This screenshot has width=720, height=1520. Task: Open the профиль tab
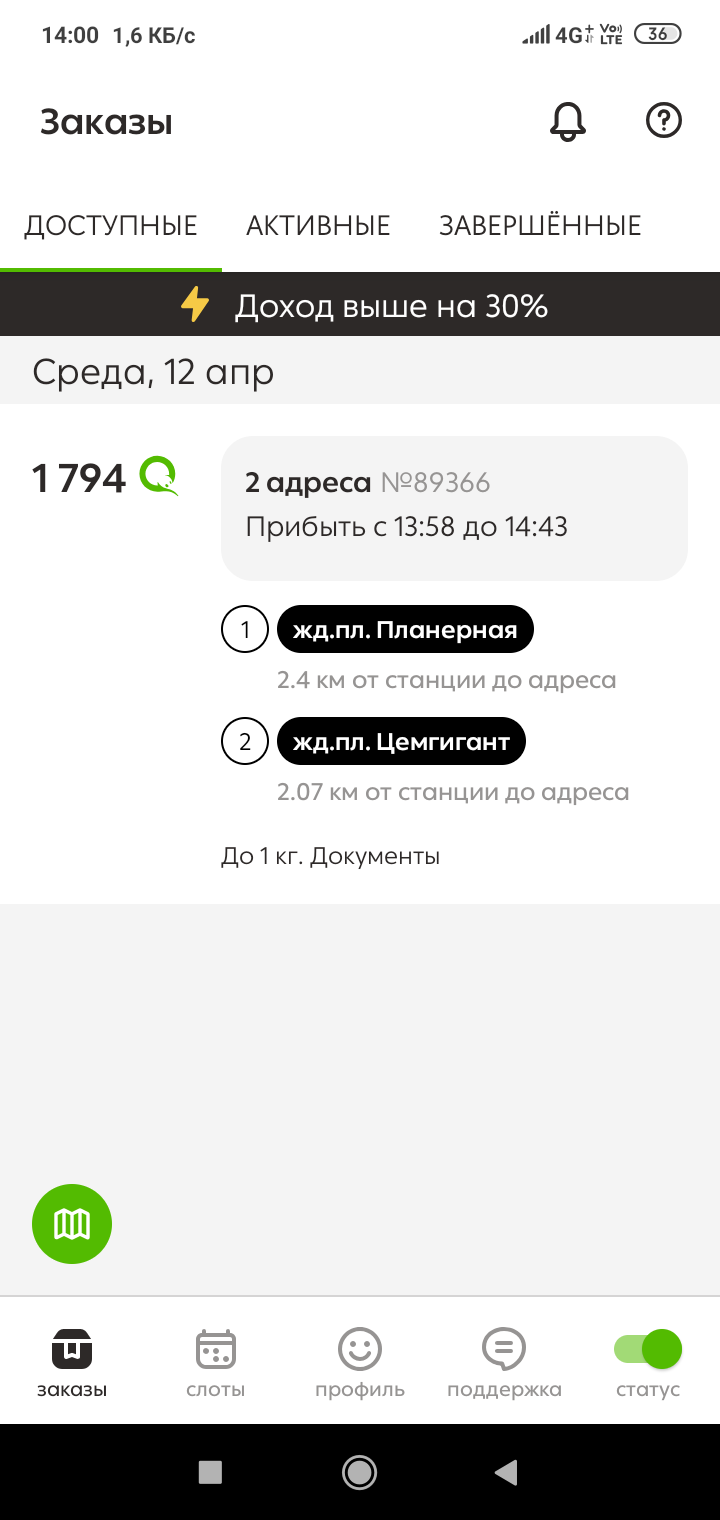[x=360, y=1362]
